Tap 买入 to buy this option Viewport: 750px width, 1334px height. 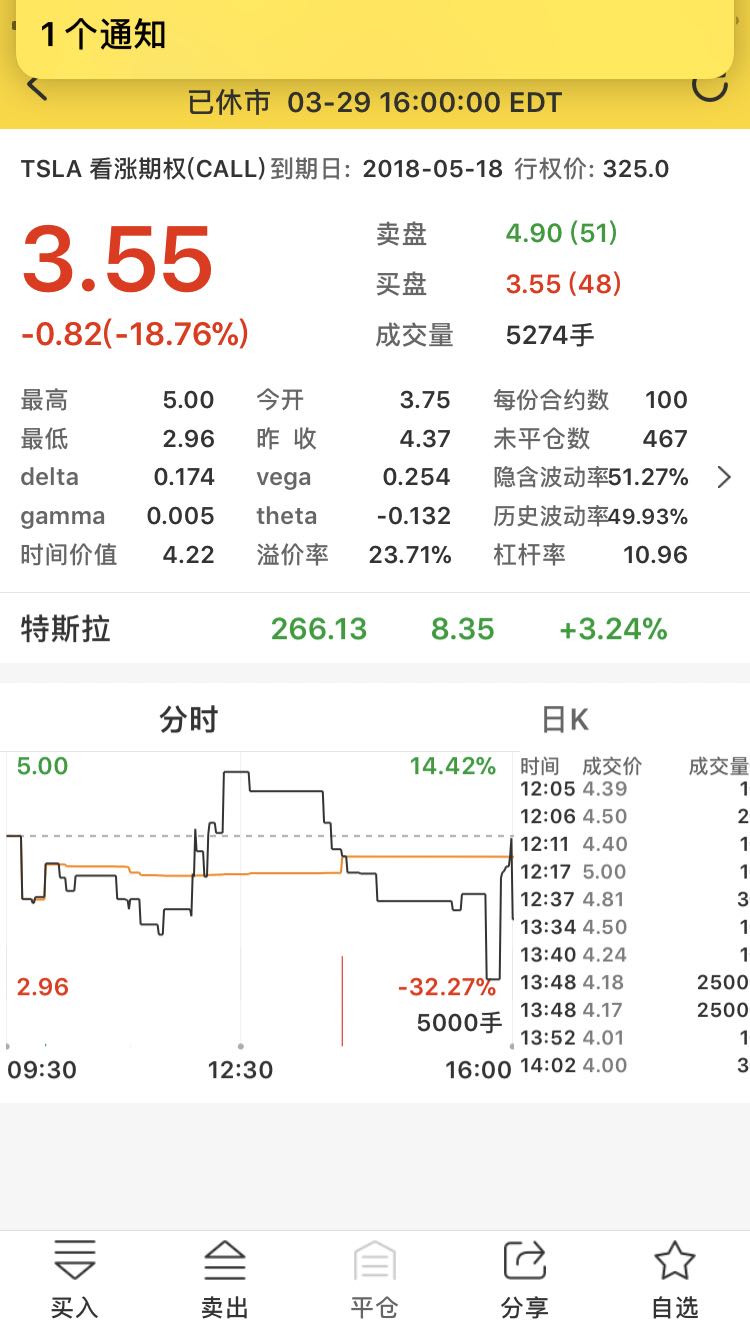tap(75, 1280)
